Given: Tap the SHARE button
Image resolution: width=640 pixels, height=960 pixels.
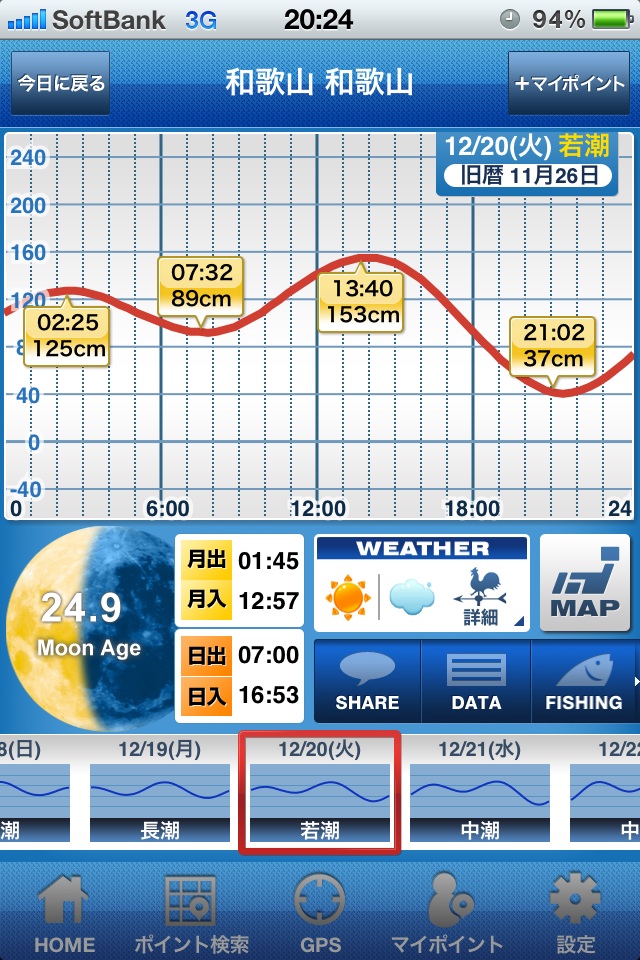Looking at the screenshot, I should (367, 682).
